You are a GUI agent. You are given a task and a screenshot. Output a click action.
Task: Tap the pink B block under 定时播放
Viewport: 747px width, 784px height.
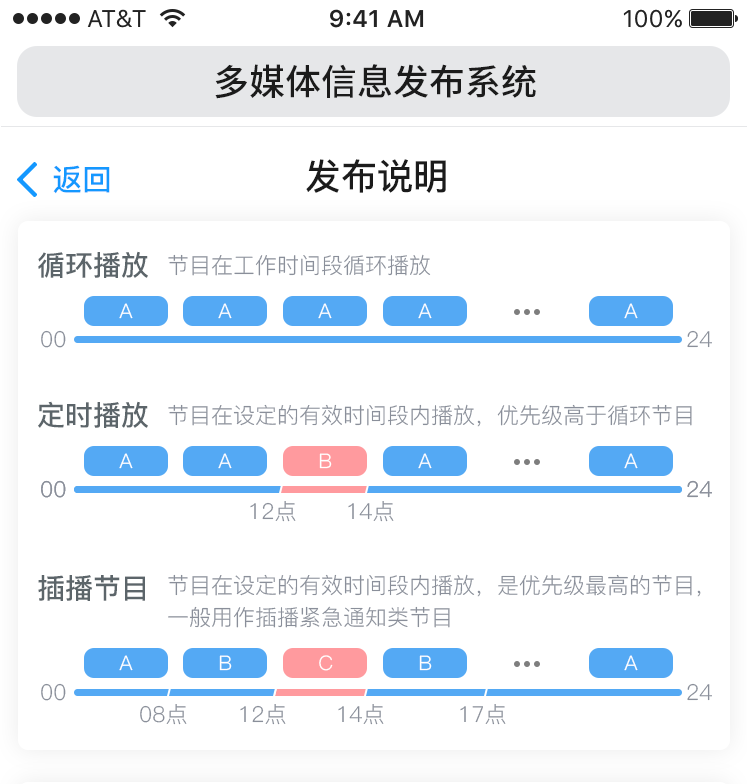(324, 461)
